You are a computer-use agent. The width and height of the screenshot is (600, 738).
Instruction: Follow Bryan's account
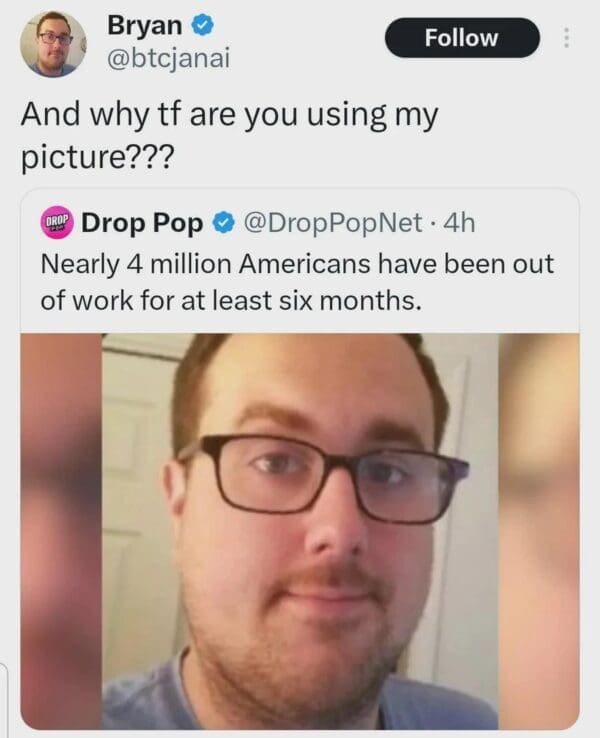[x=461, y=38]
